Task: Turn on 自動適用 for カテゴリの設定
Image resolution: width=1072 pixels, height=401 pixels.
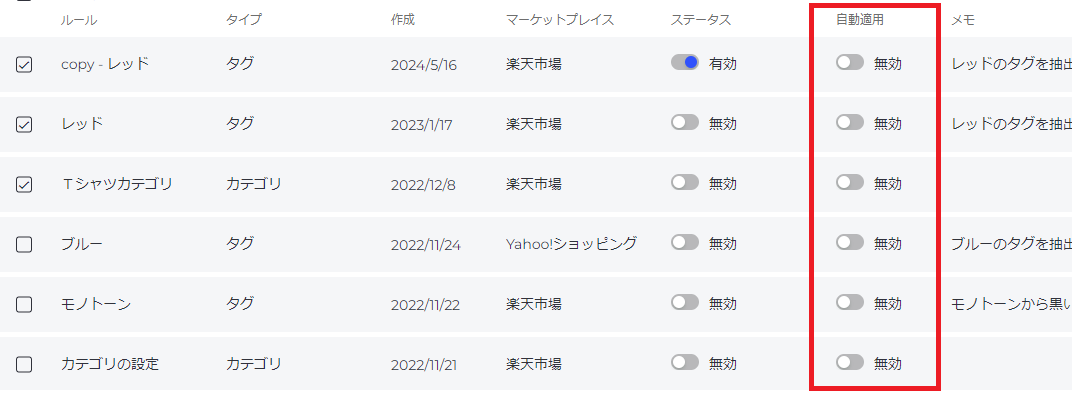Action: pos(850,362)
